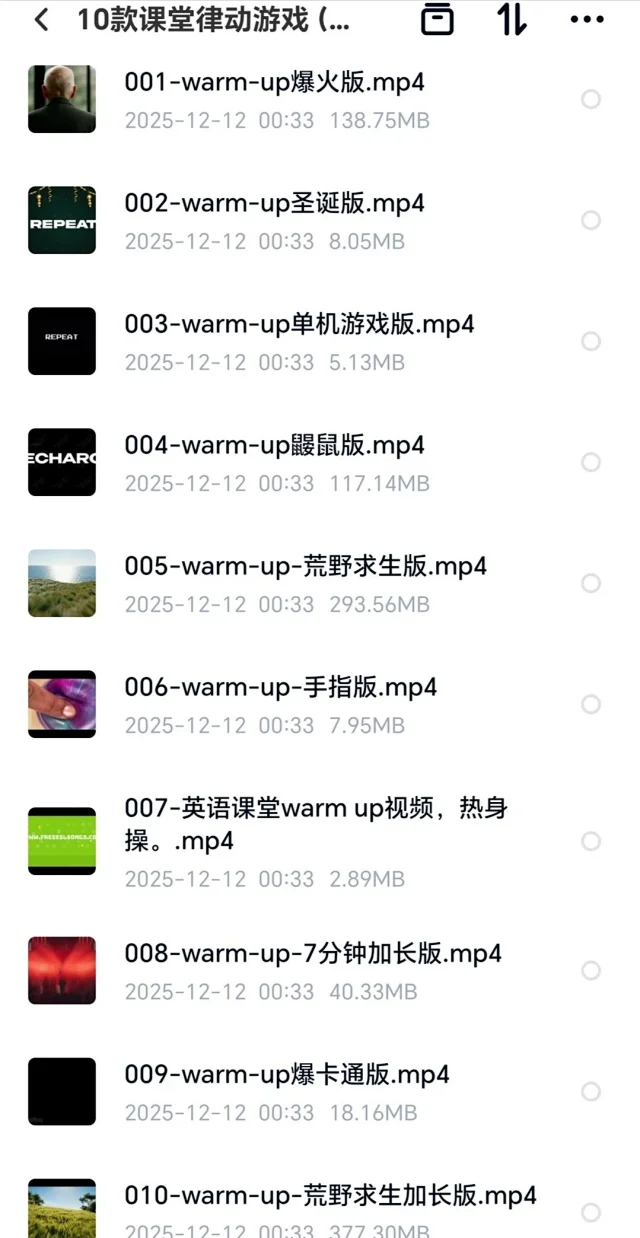Screen dimensions: 640x1238
Task: Open 008-warm-up-7分钟加长版.mp4
Action: [312, 954]
